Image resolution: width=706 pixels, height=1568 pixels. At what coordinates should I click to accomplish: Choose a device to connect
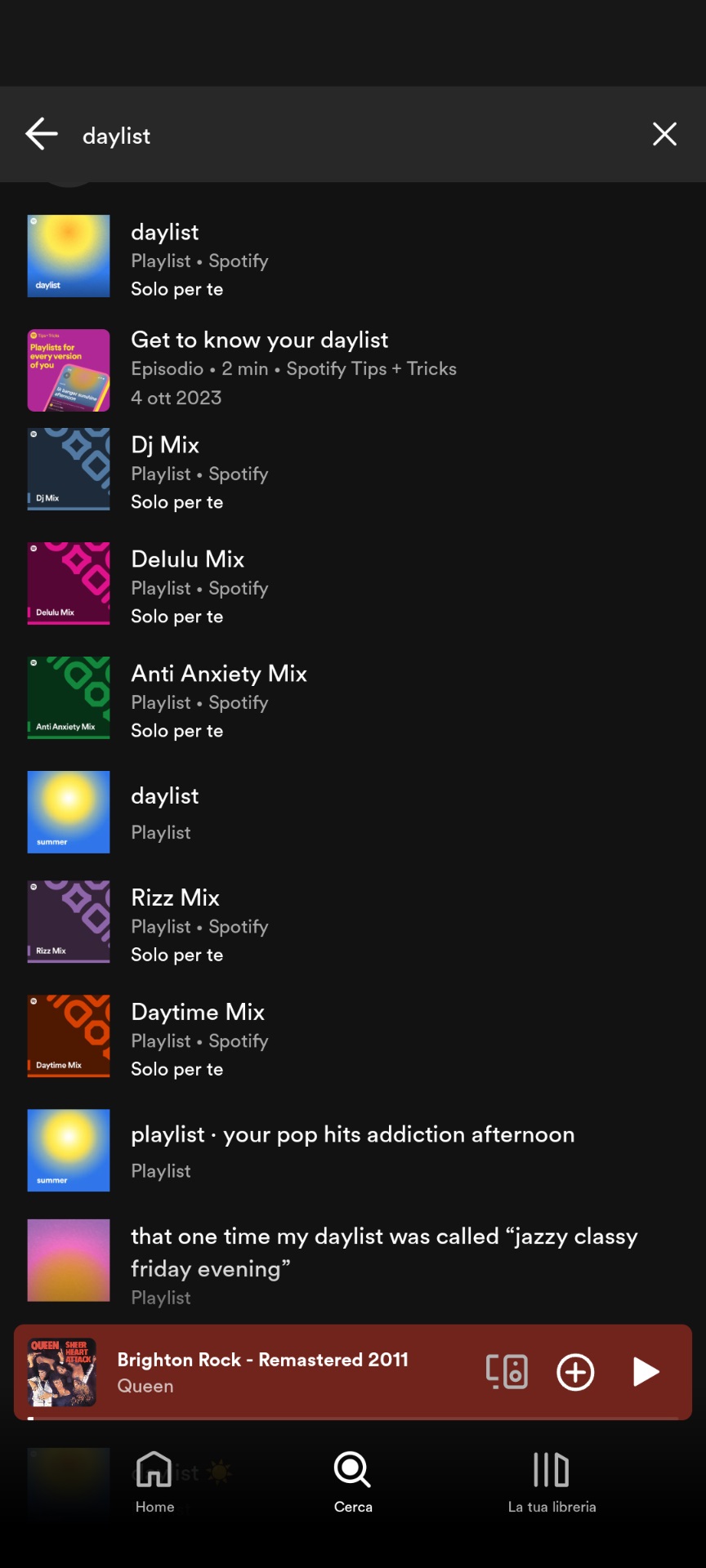(507, 1372)
